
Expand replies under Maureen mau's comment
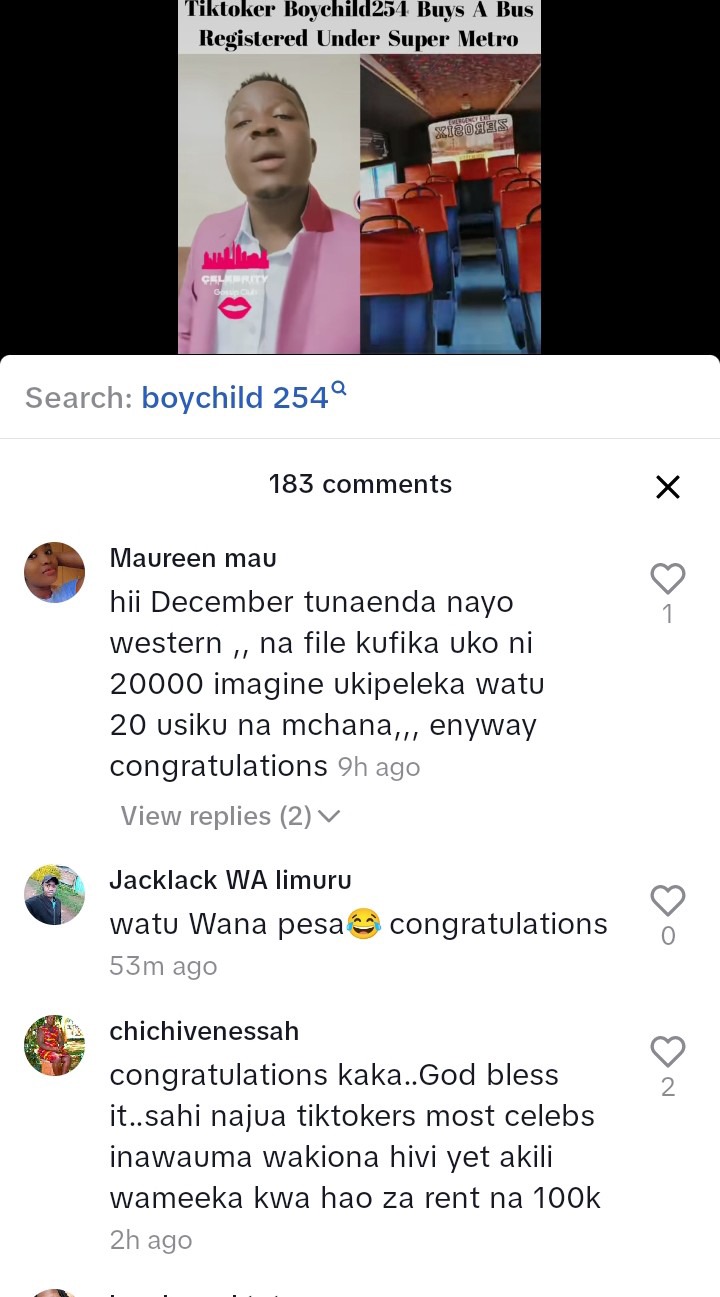pos(230,816)
